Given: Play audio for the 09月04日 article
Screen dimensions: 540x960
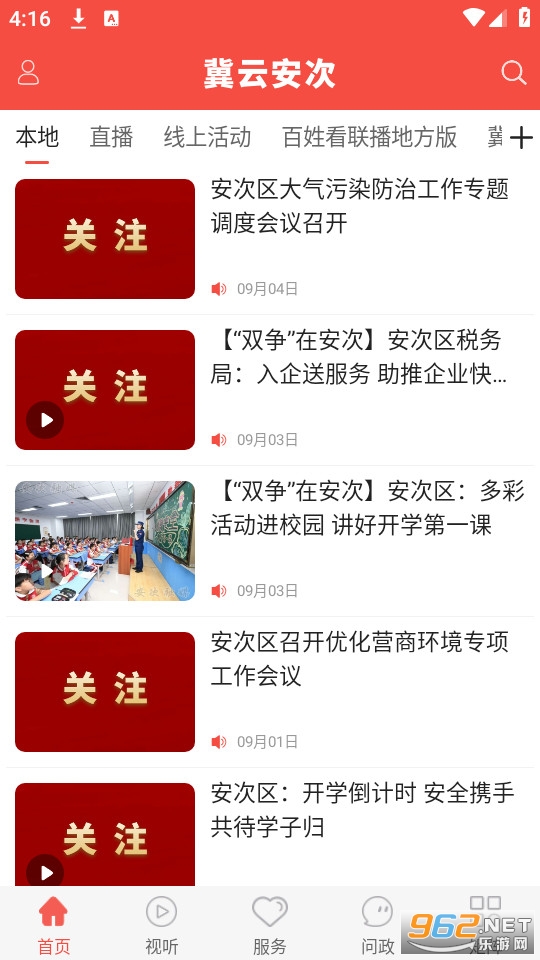Looking at the screenshot, I should point(219,288).
